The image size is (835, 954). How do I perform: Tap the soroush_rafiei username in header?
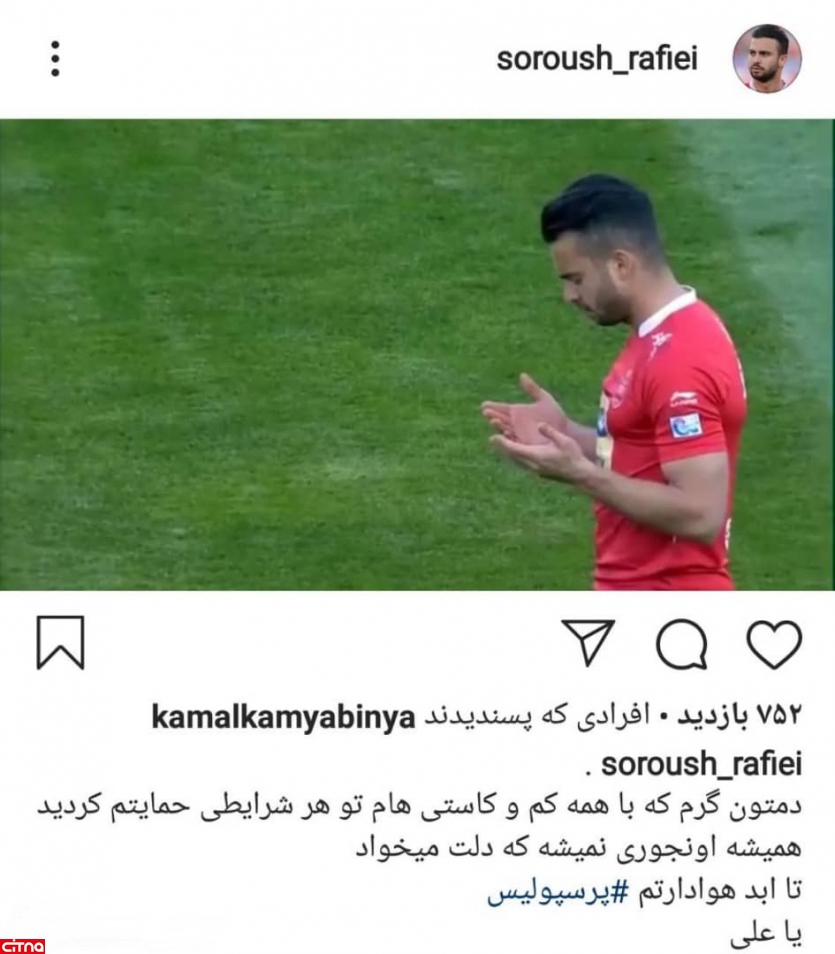(596, 59)
